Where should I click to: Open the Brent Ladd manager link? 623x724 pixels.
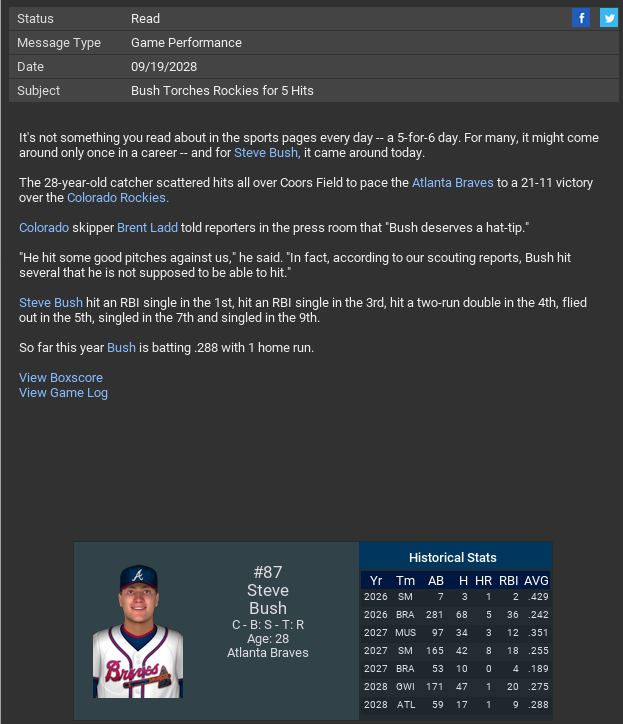(147, 228)
